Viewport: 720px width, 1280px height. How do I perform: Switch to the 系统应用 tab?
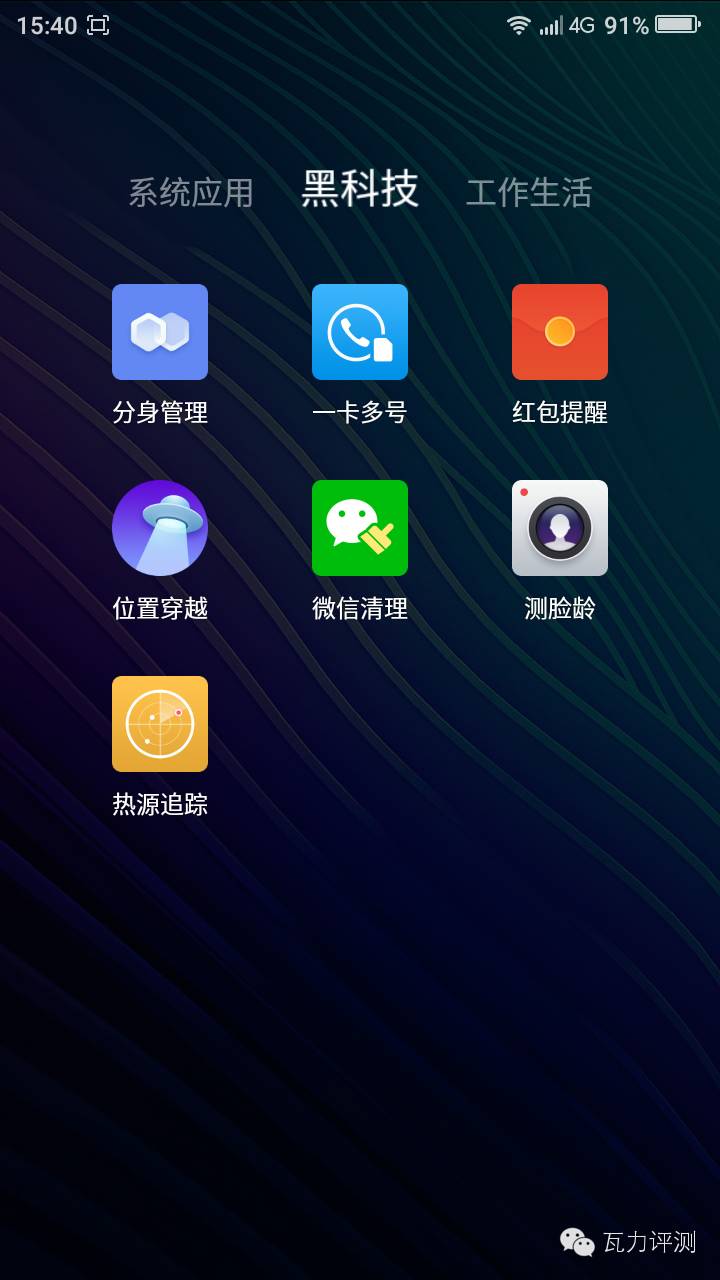coord(191,192)
